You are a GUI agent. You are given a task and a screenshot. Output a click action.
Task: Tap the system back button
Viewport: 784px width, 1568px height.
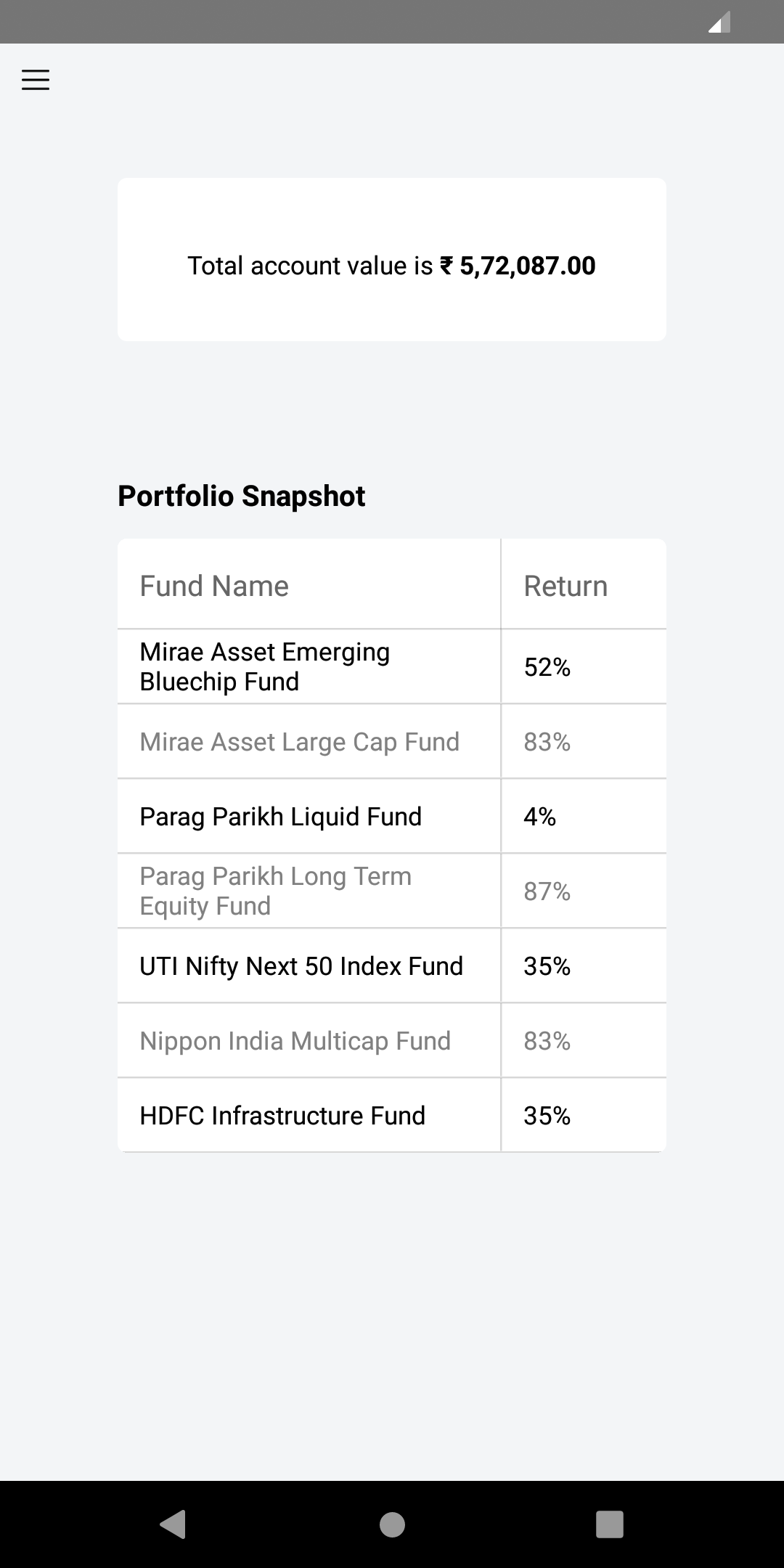(173, 1524)
